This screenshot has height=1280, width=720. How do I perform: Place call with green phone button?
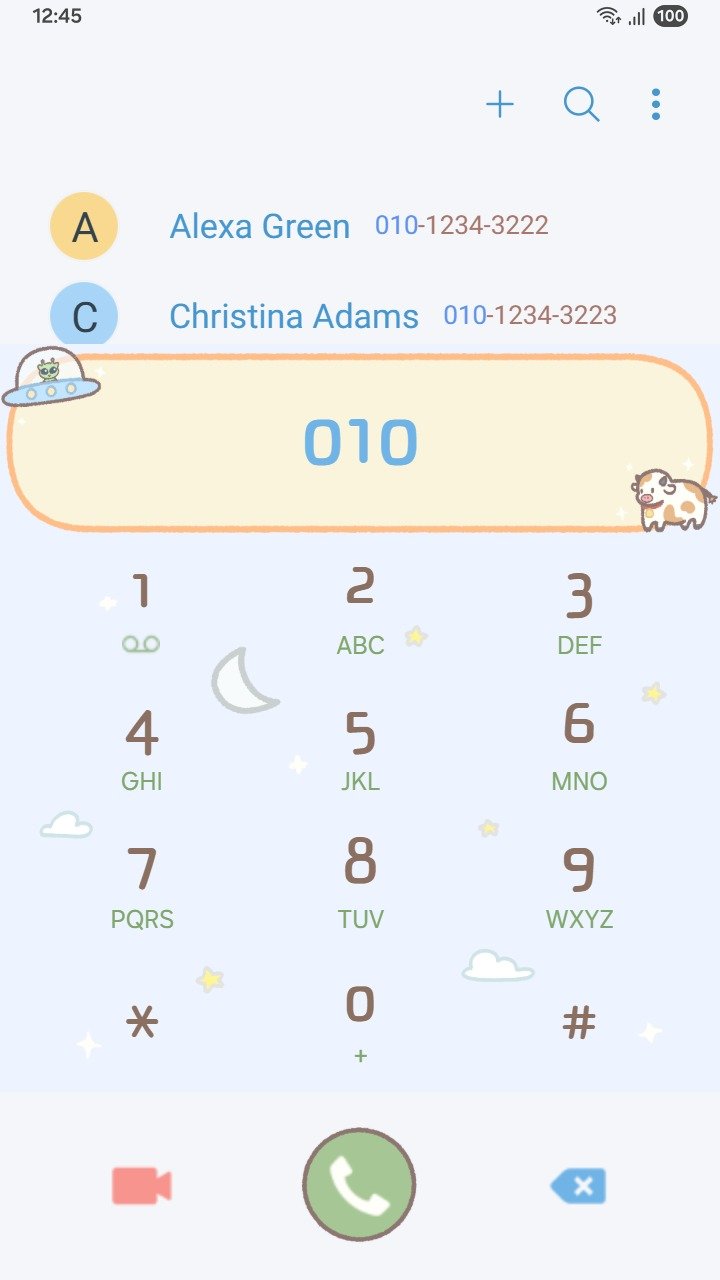click(359, 1185)
